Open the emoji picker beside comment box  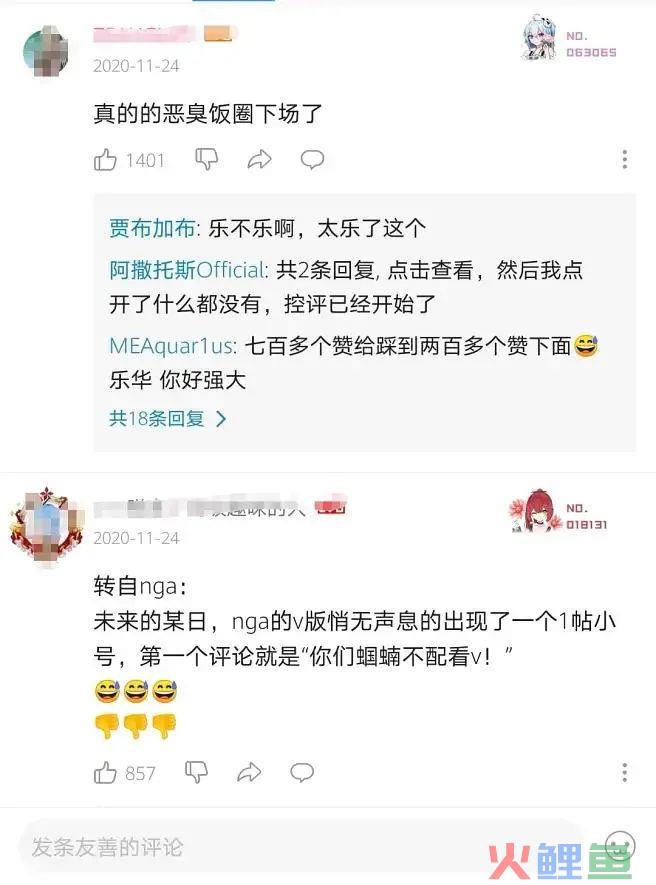[620, 846]
